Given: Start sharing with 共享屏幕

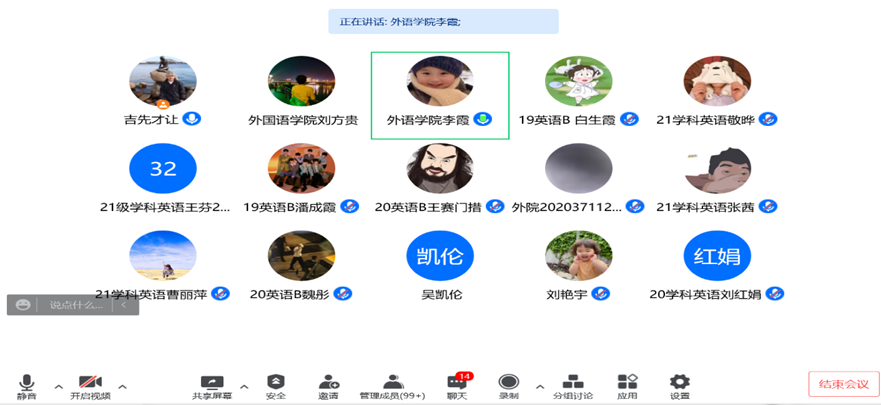Looking at the screenshot, I should coord(211,385).
